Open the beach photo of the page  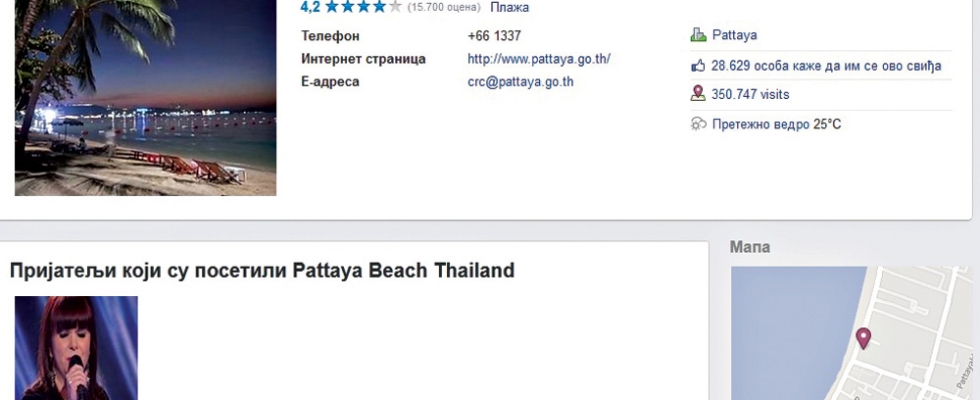pos(145,100)
